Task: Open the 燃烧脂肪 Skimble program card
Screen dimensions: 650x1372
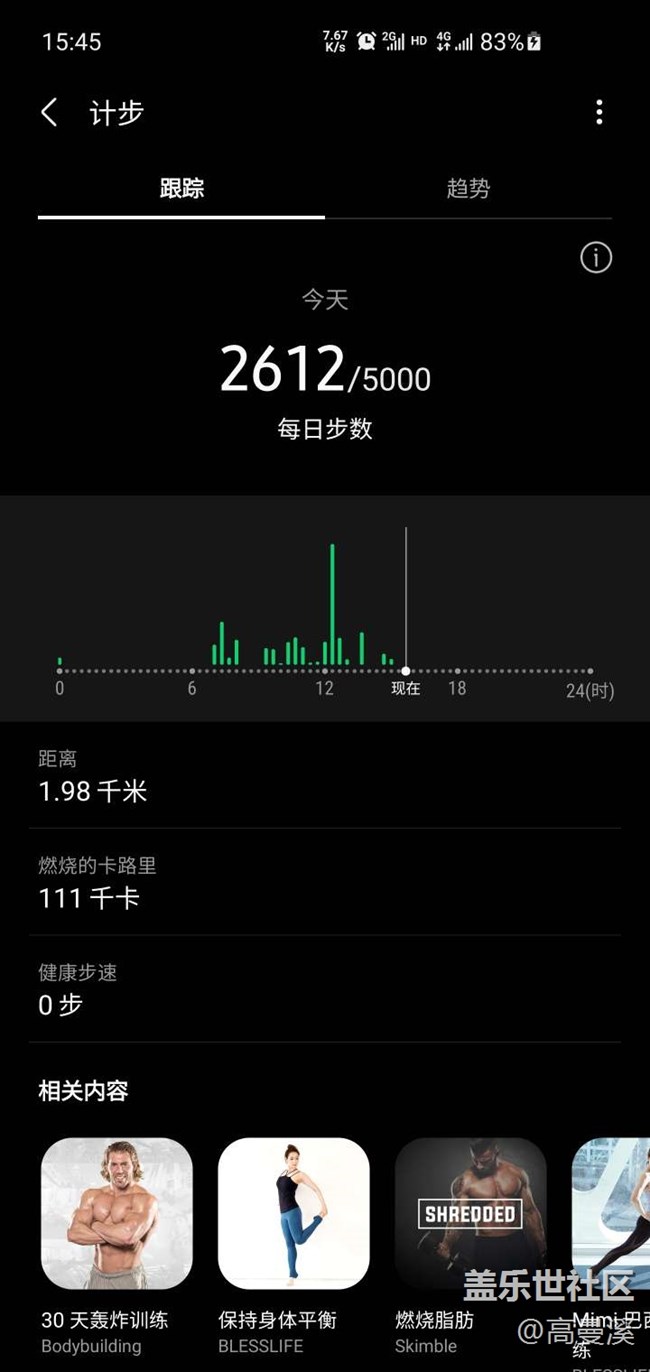Action: 470,1213
